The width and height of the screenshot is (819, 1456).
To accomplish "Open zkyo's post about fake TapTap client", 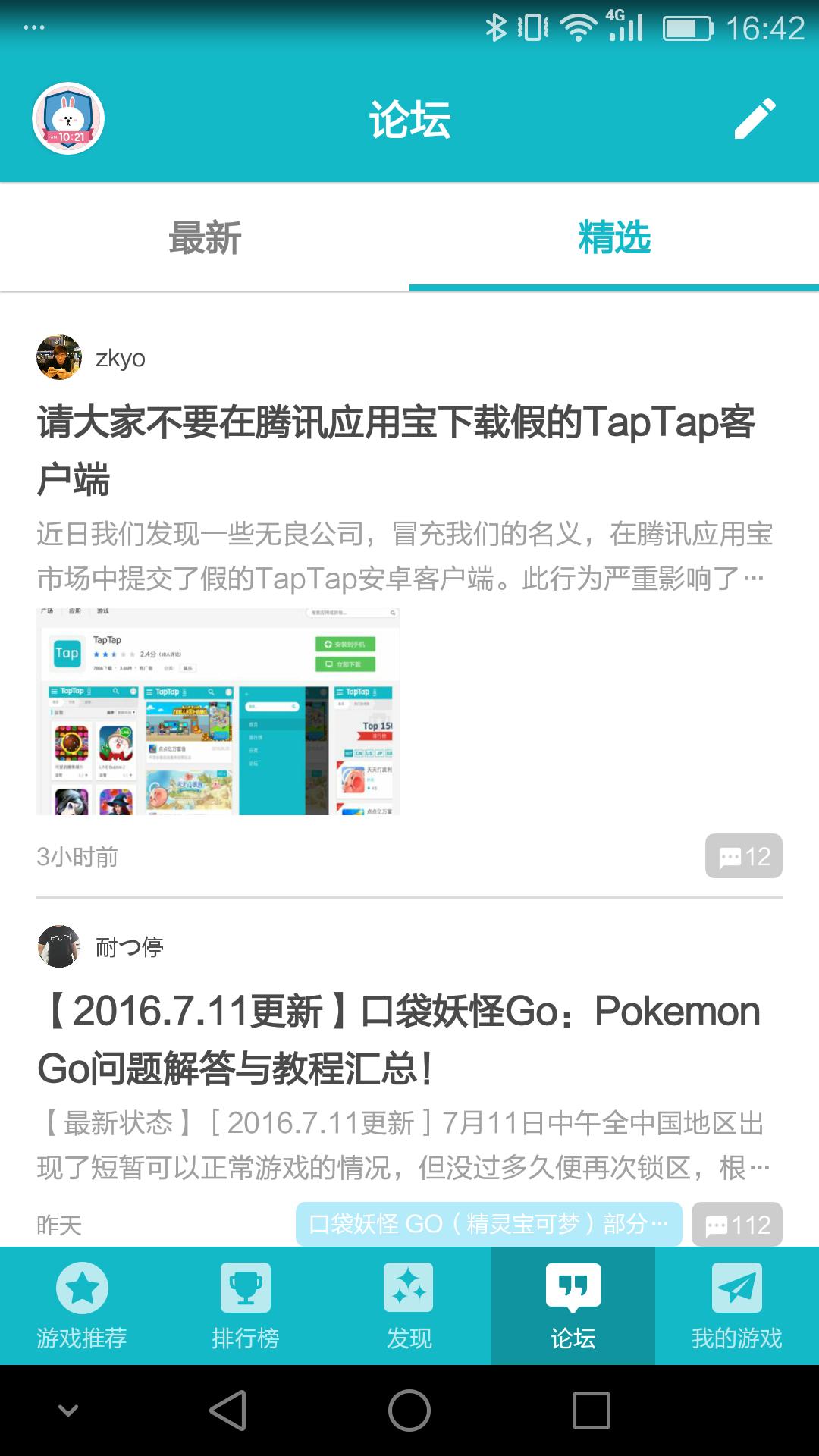I will [x=396, y=450].
